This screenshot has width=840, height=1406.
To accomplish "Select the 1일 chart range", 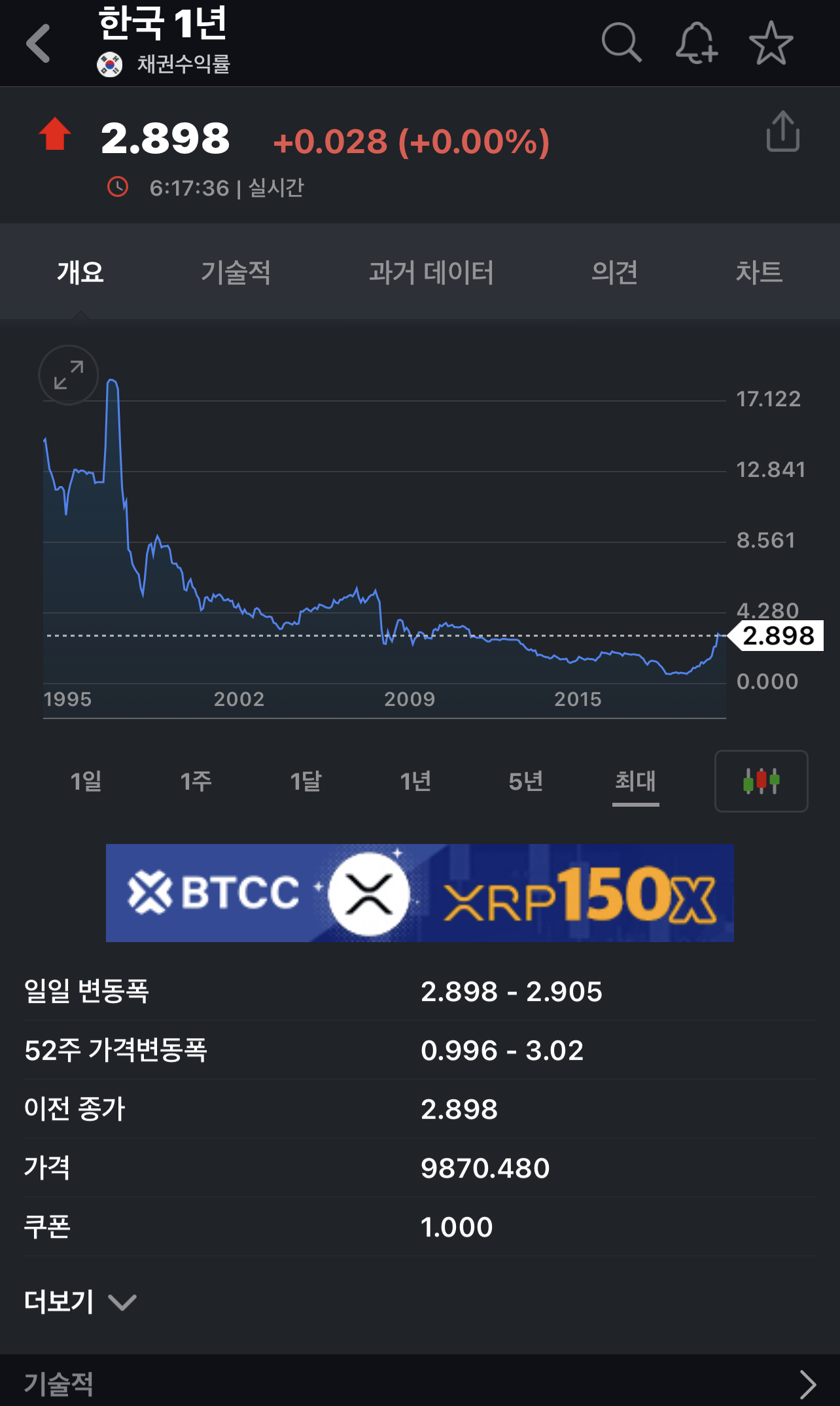I will [86, 781].
